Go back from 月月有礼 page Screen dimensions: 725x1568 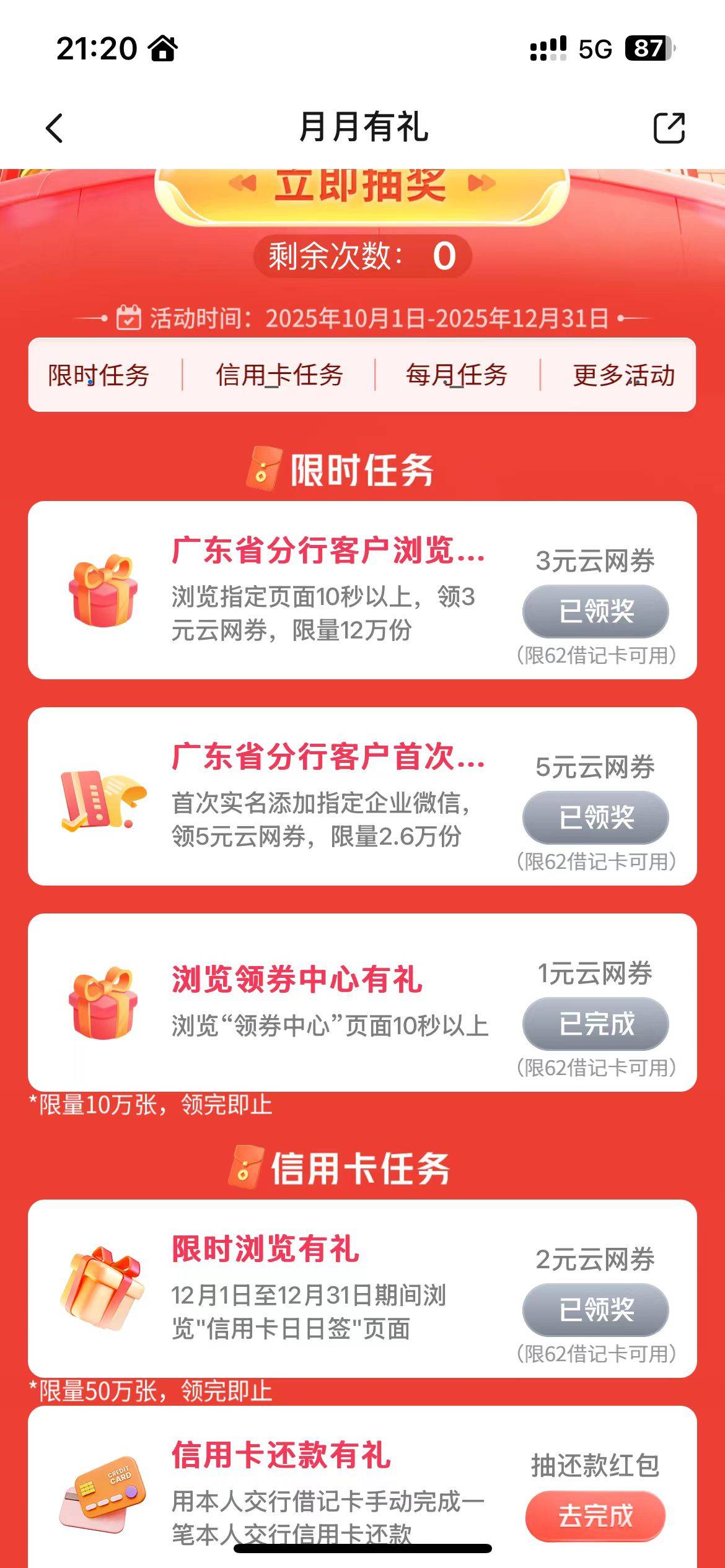coord(55,128)
